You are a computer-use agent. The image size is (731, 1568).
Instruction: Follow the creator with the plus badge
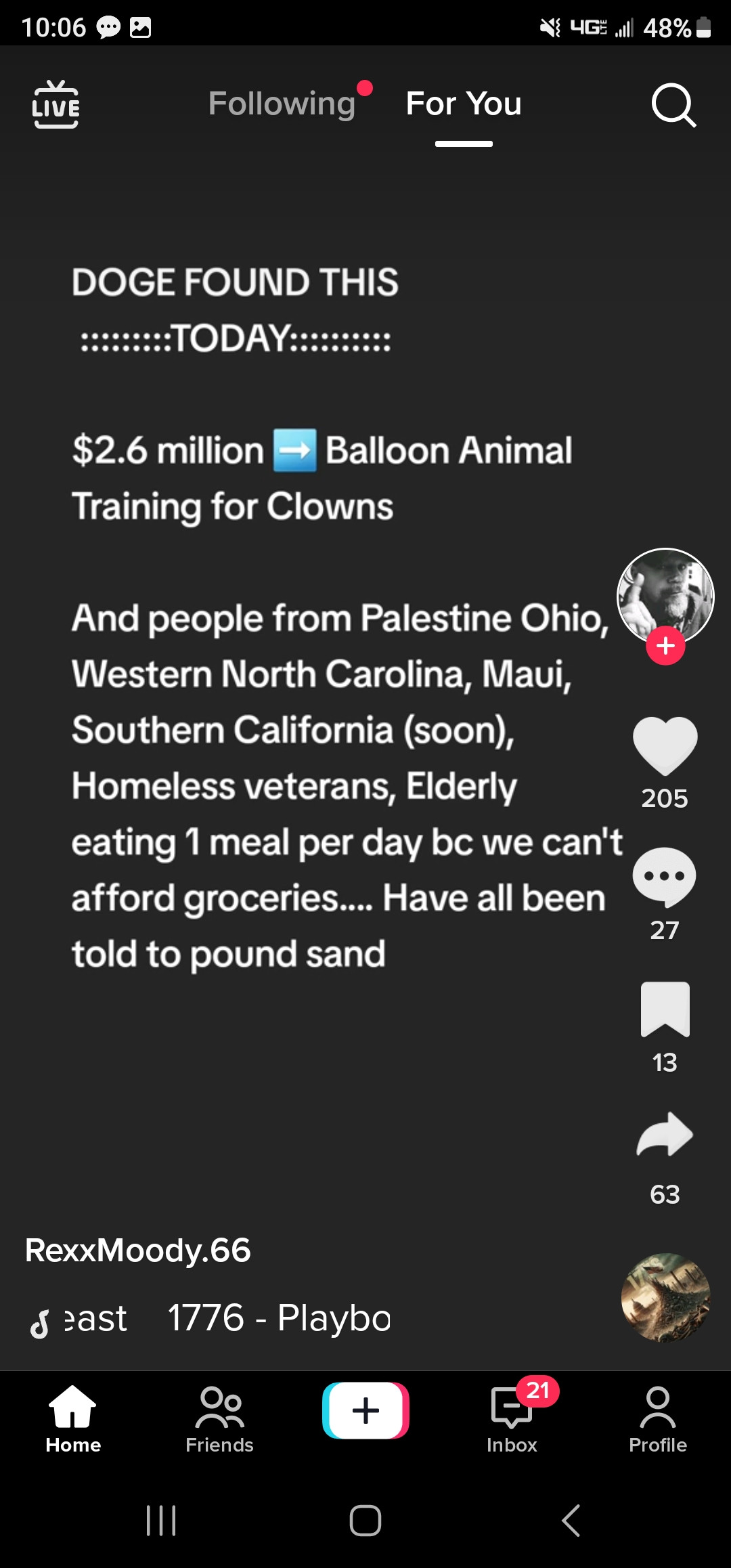point(665,646)
